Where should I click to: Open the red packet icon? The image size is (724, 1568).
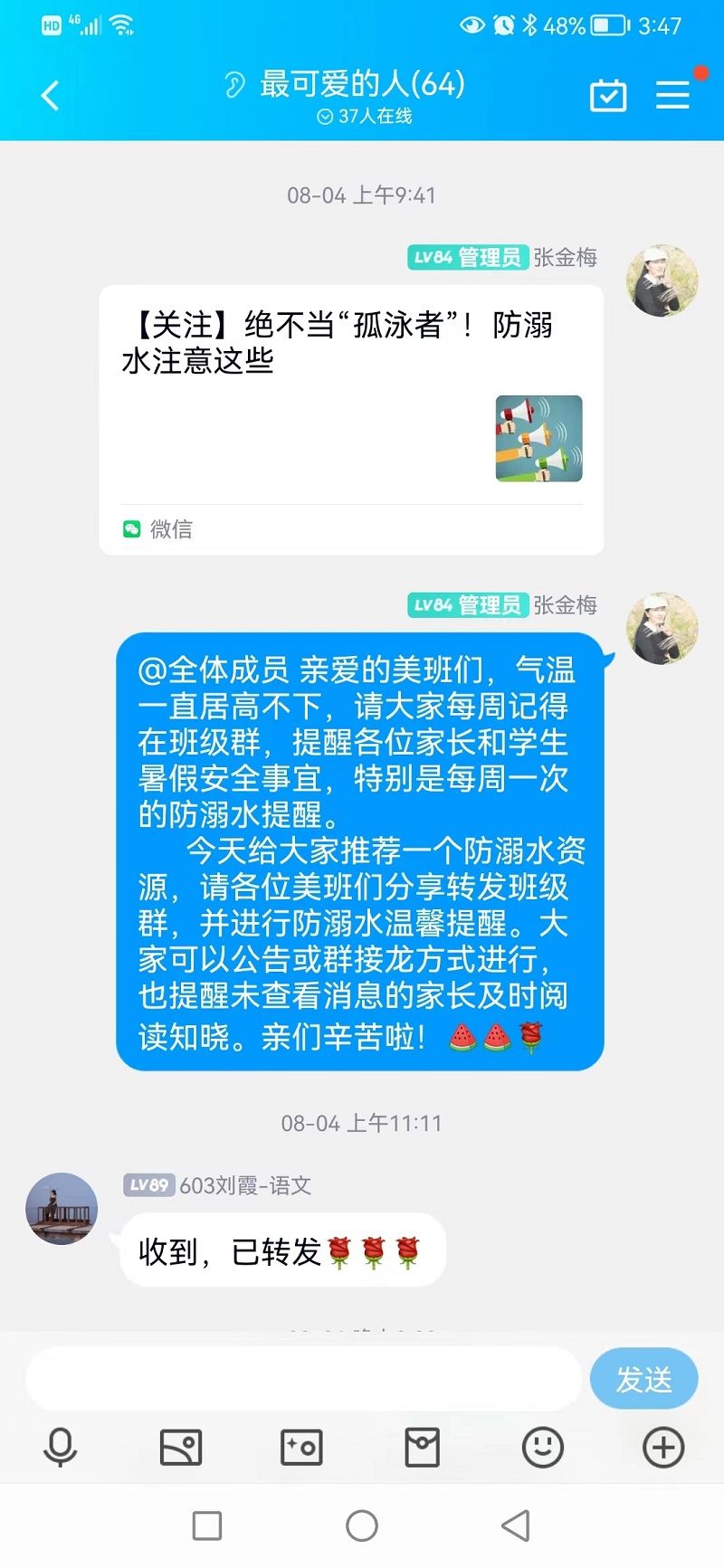click(x=422, y=1447)
